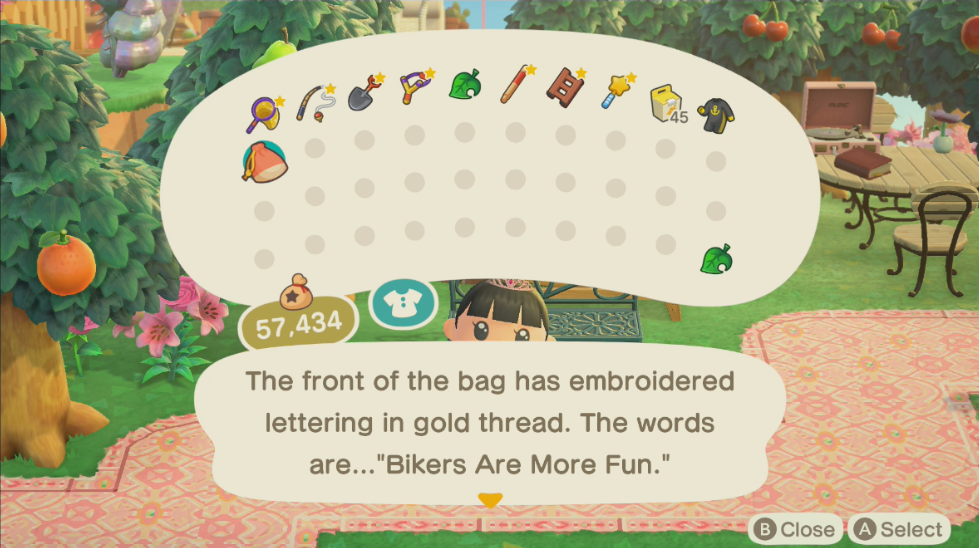The height and width of the screenshot is (548, 979).
Task: Choose the slingshot tool
Action: pos(415,86)
